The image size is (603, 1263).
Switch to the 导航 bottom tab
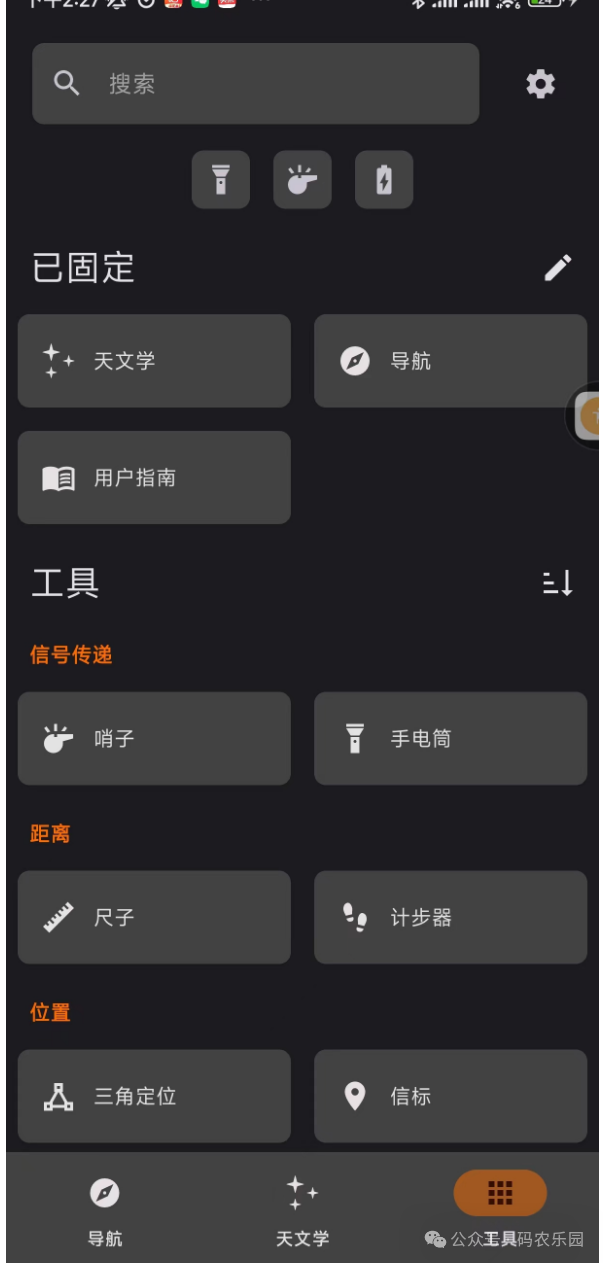click(x=105, y=1209)
